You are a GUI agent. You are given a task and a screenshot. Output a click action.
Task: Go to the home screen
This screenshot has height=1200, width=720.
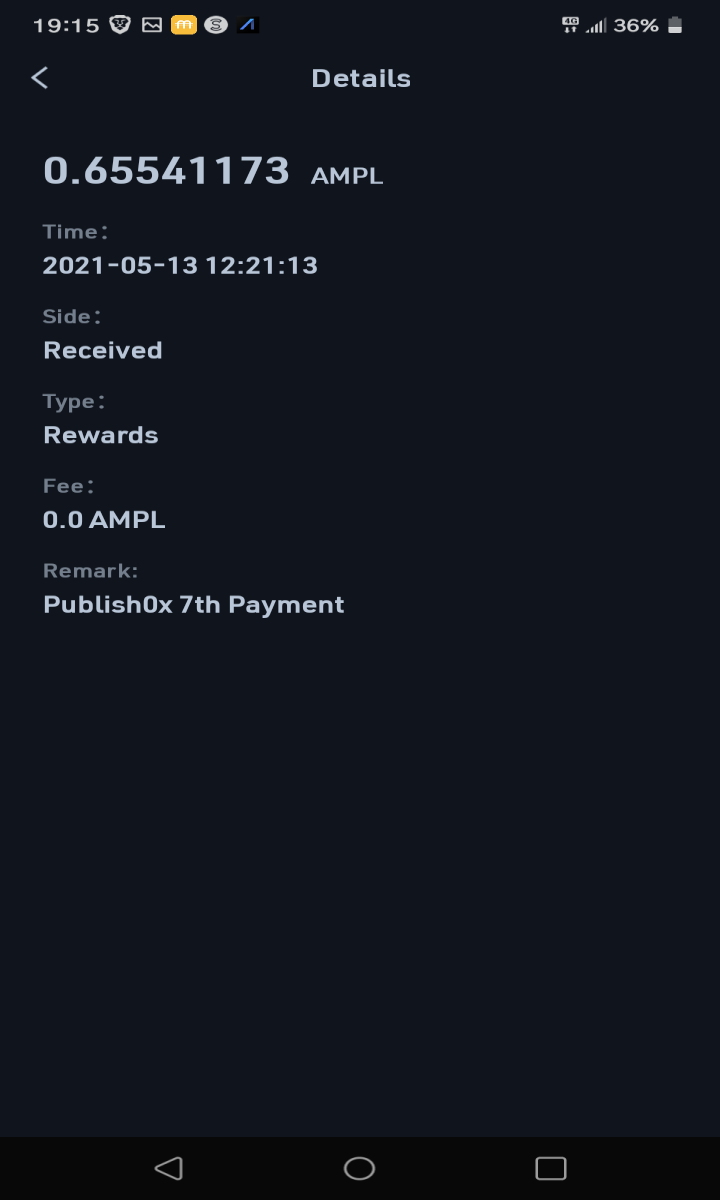(359, 1168)
